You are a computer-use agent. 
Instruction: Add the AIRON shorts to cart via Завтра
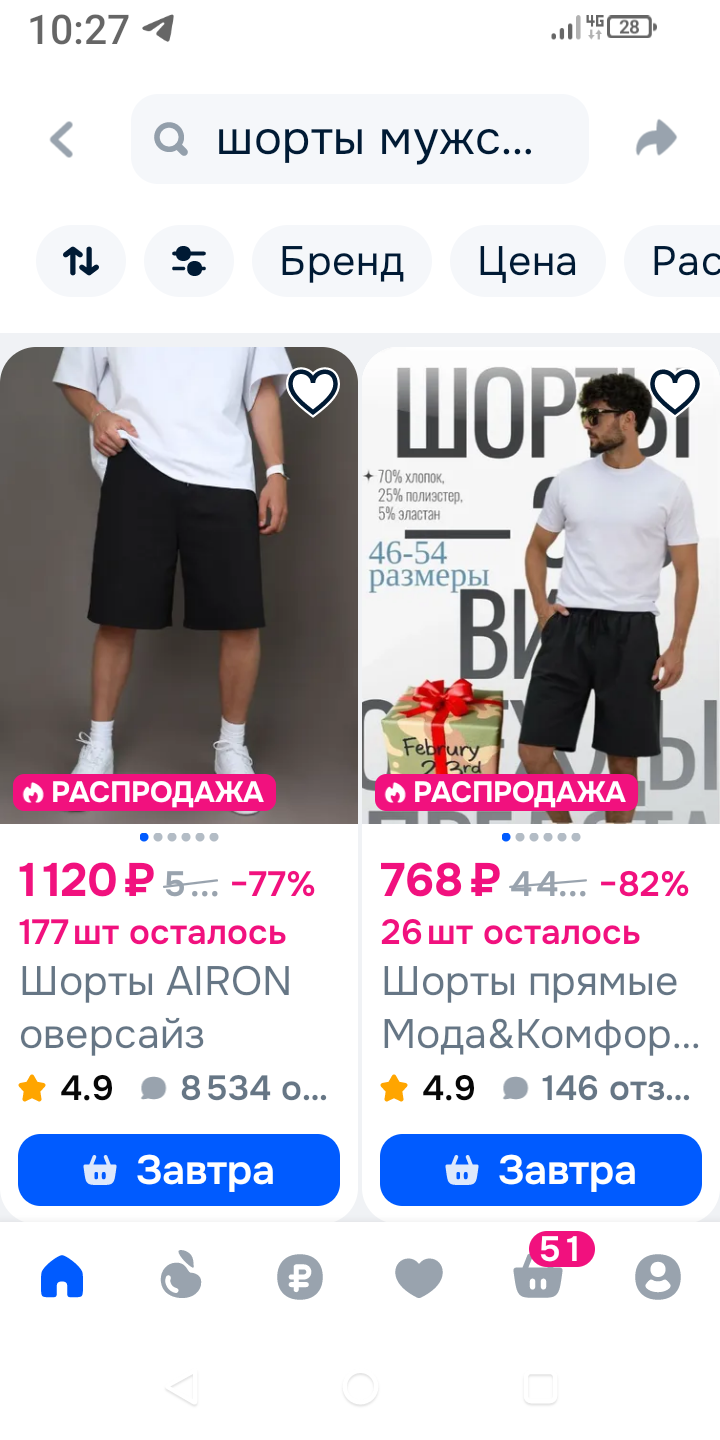click(x=179, y=1170)
